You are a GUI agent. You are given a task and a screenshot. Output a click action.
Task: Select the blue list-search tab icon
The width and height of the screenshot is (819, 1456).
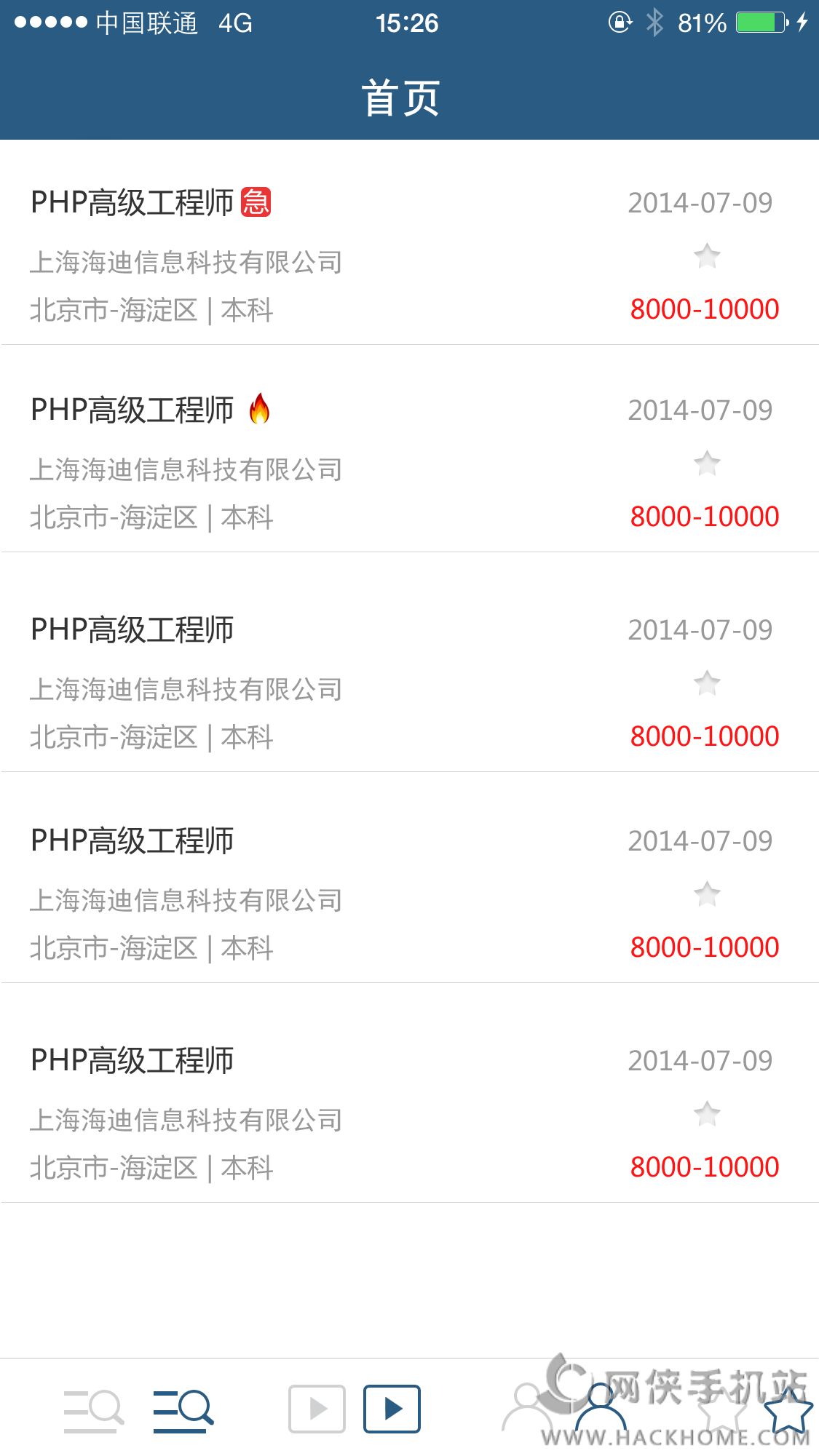click(x=183, y=1410)
